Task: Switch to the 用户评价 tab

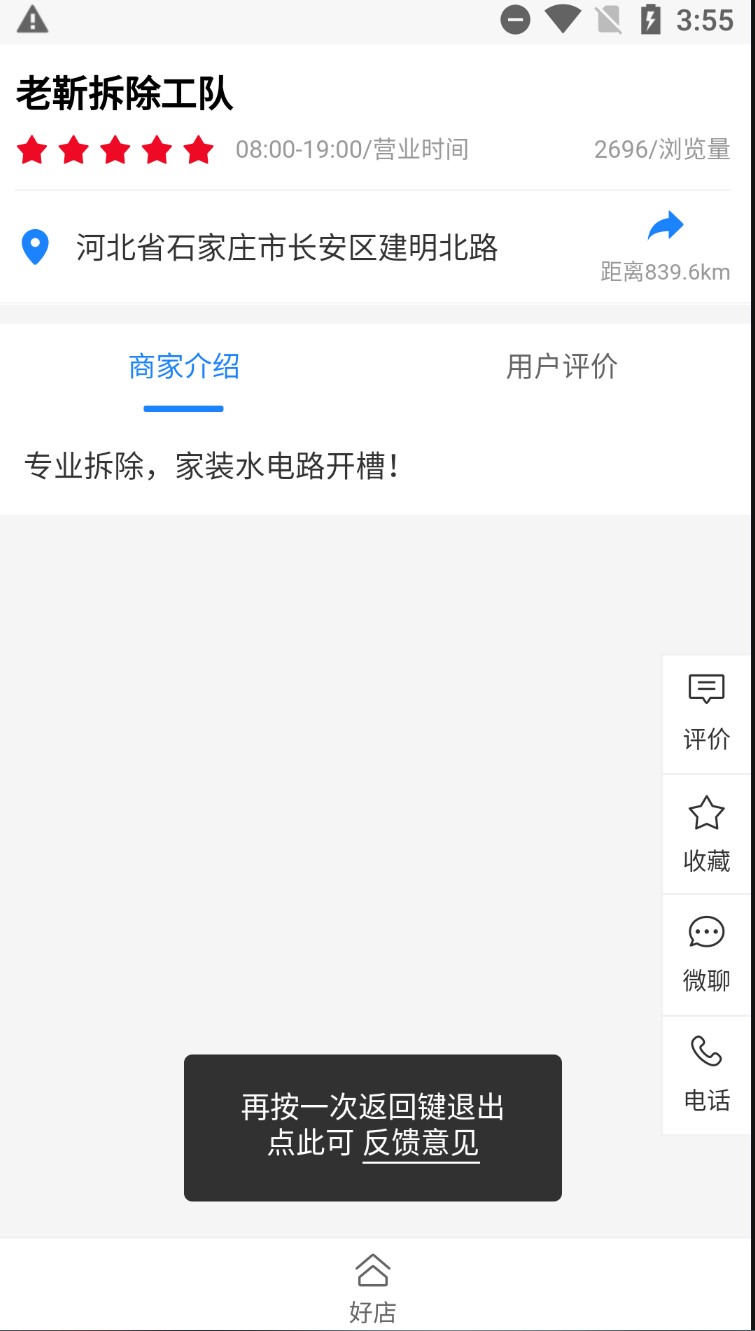Action: pyautogui.click(x=562, y=367)
